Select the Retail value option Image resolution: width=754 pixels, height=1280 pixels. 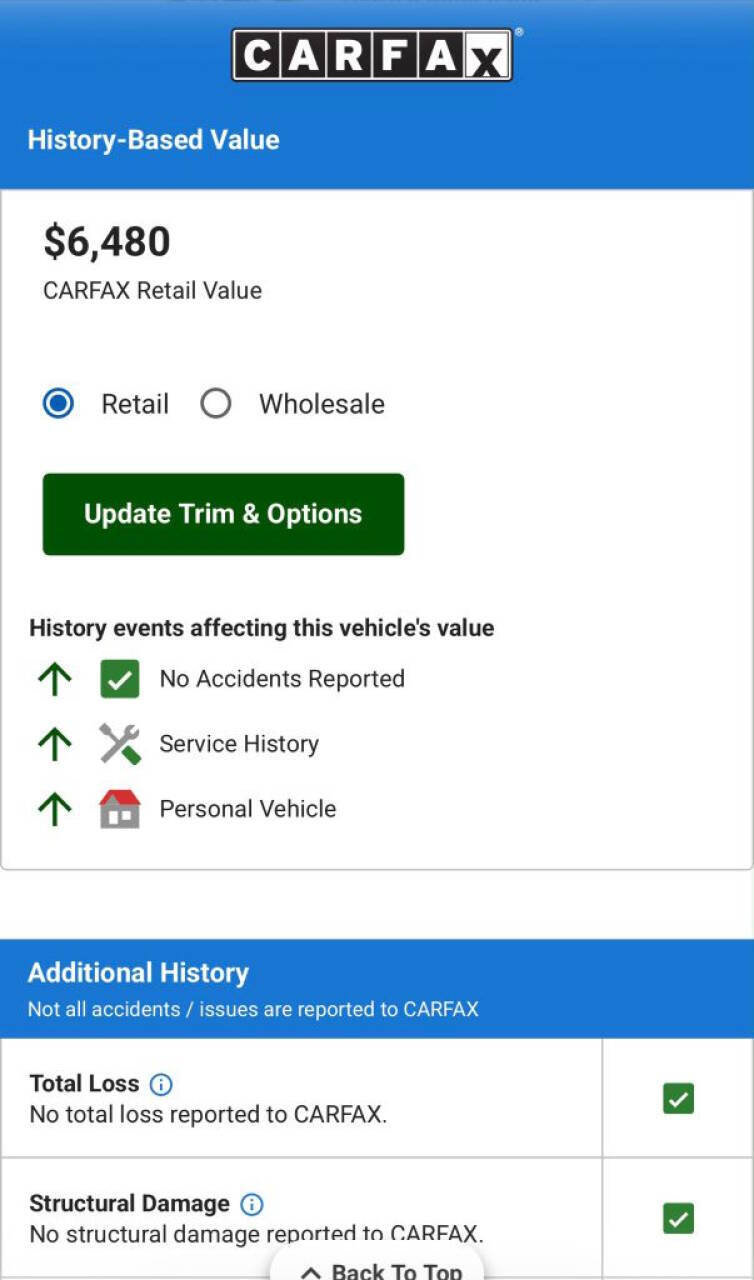tap(59, 404)
